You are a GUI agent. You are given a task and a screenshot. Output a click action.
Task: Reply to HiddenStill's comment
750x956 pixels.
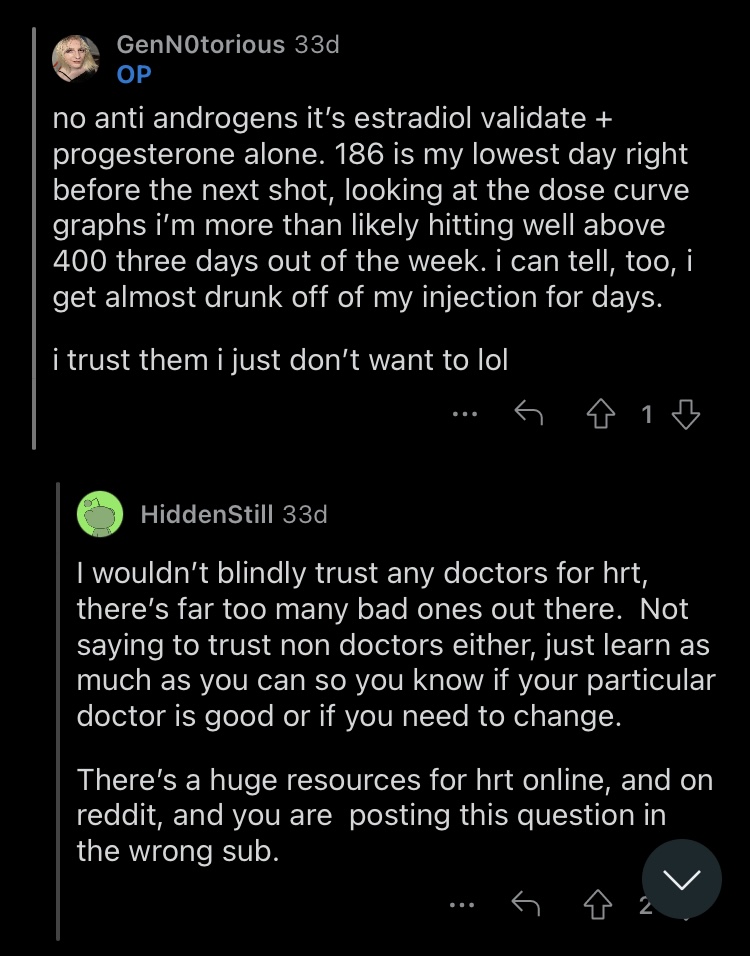pos(526,904)
